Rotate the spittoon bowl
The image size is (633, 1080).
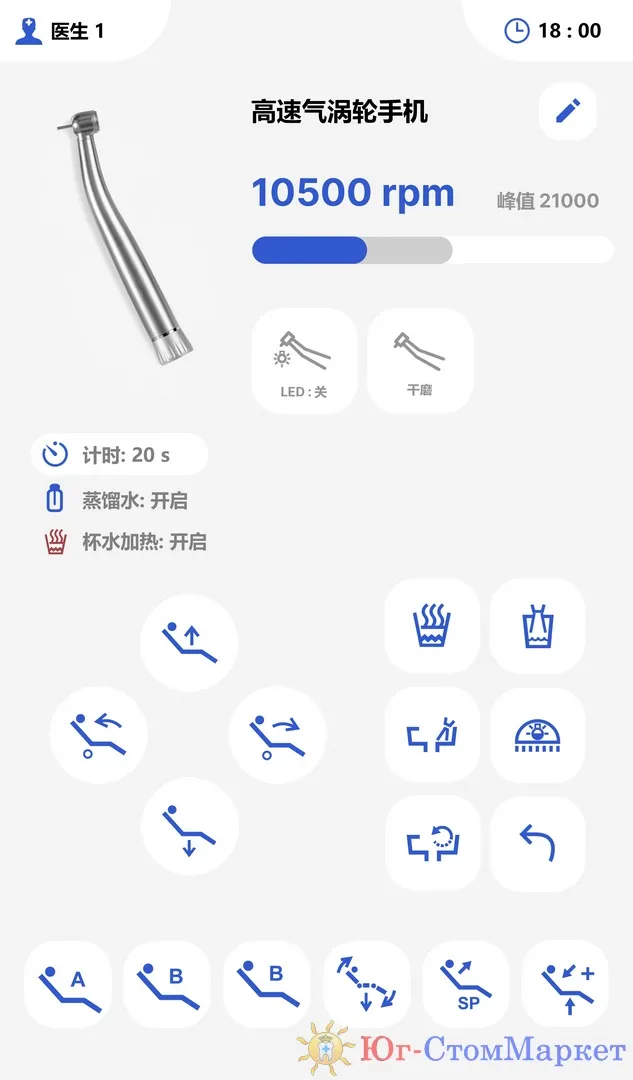coord(432,844)
